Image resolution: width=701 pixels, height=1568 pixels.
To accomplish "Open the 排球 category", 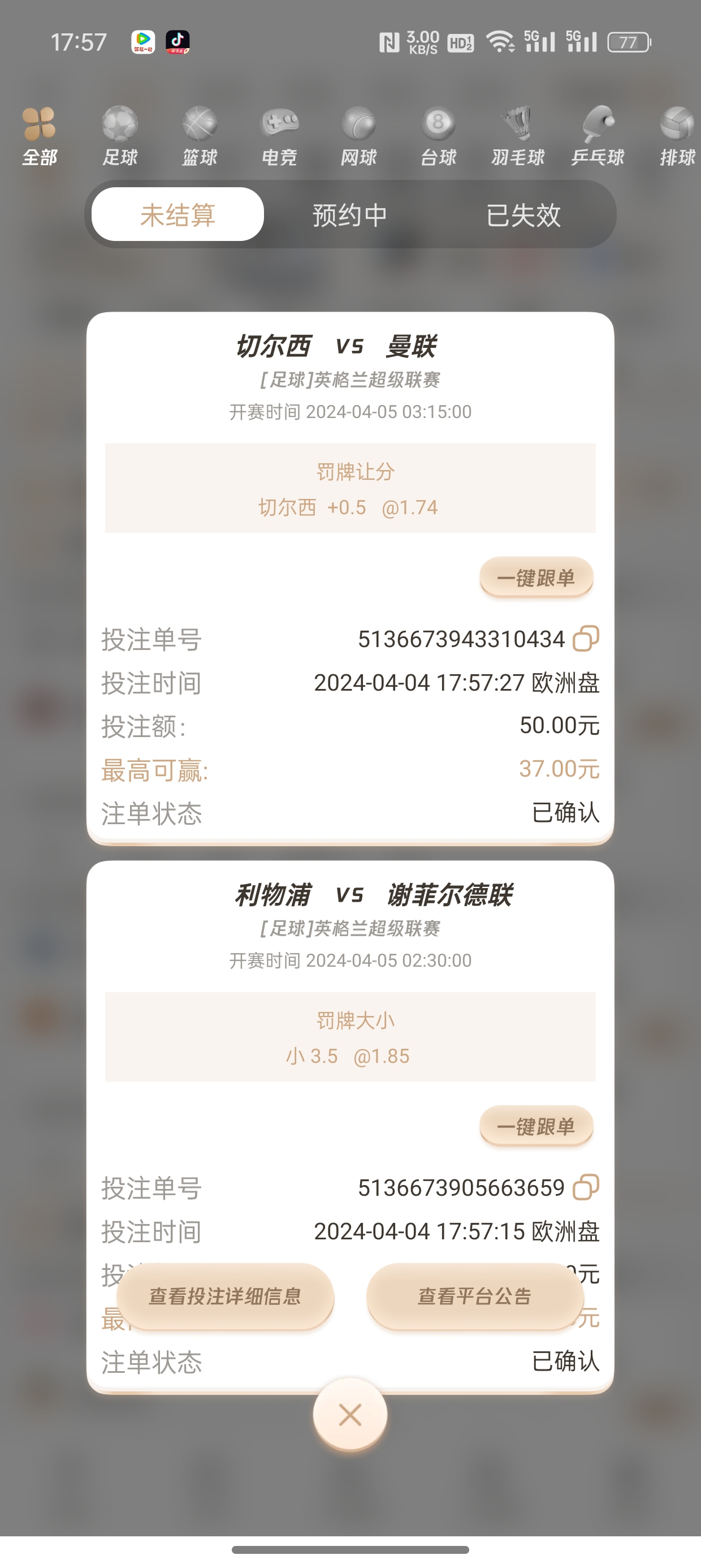I will click(677, 136).
